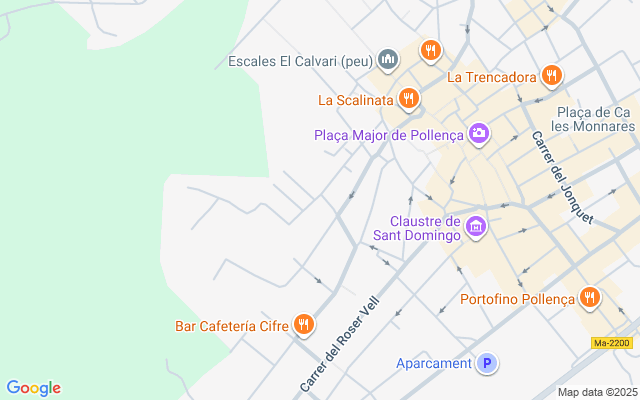The width and height of the screenshot is (640, 400).
Task: Tap Bar Cafetería Cifre restaurant pin
Action: 303,325
